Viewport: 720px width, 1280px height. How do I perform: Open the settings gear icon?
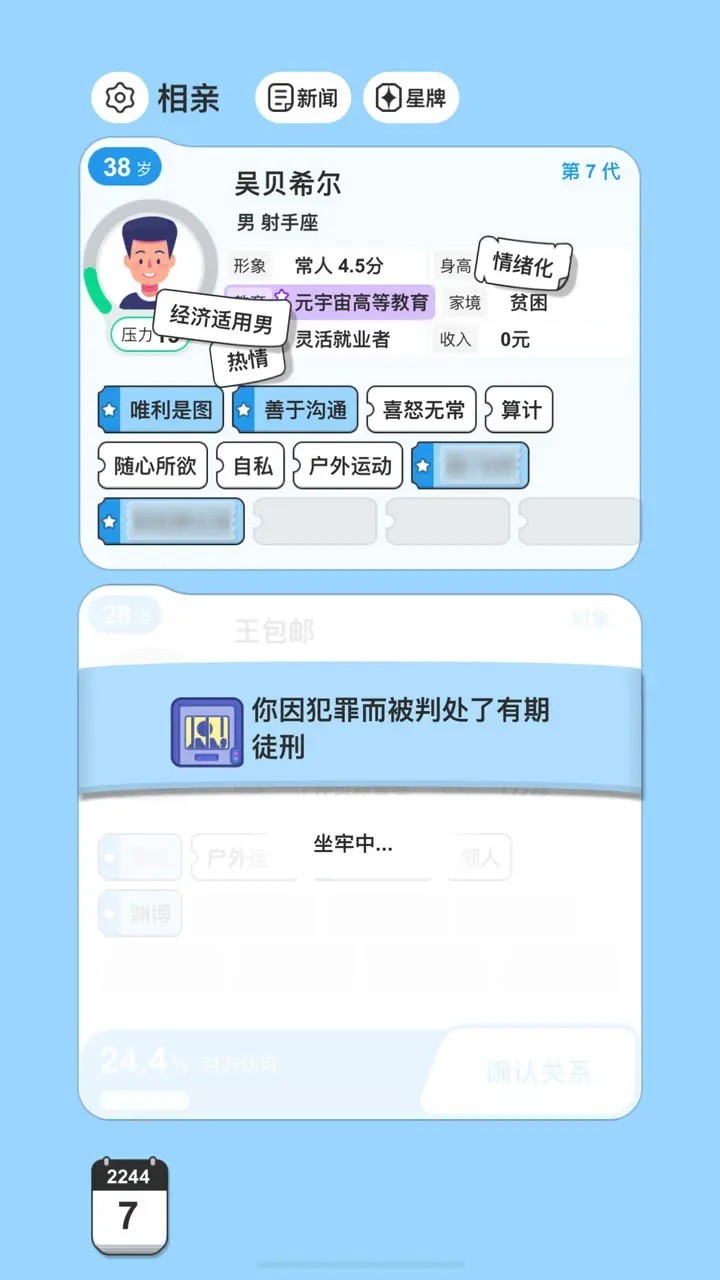click(x=119, y=97)
